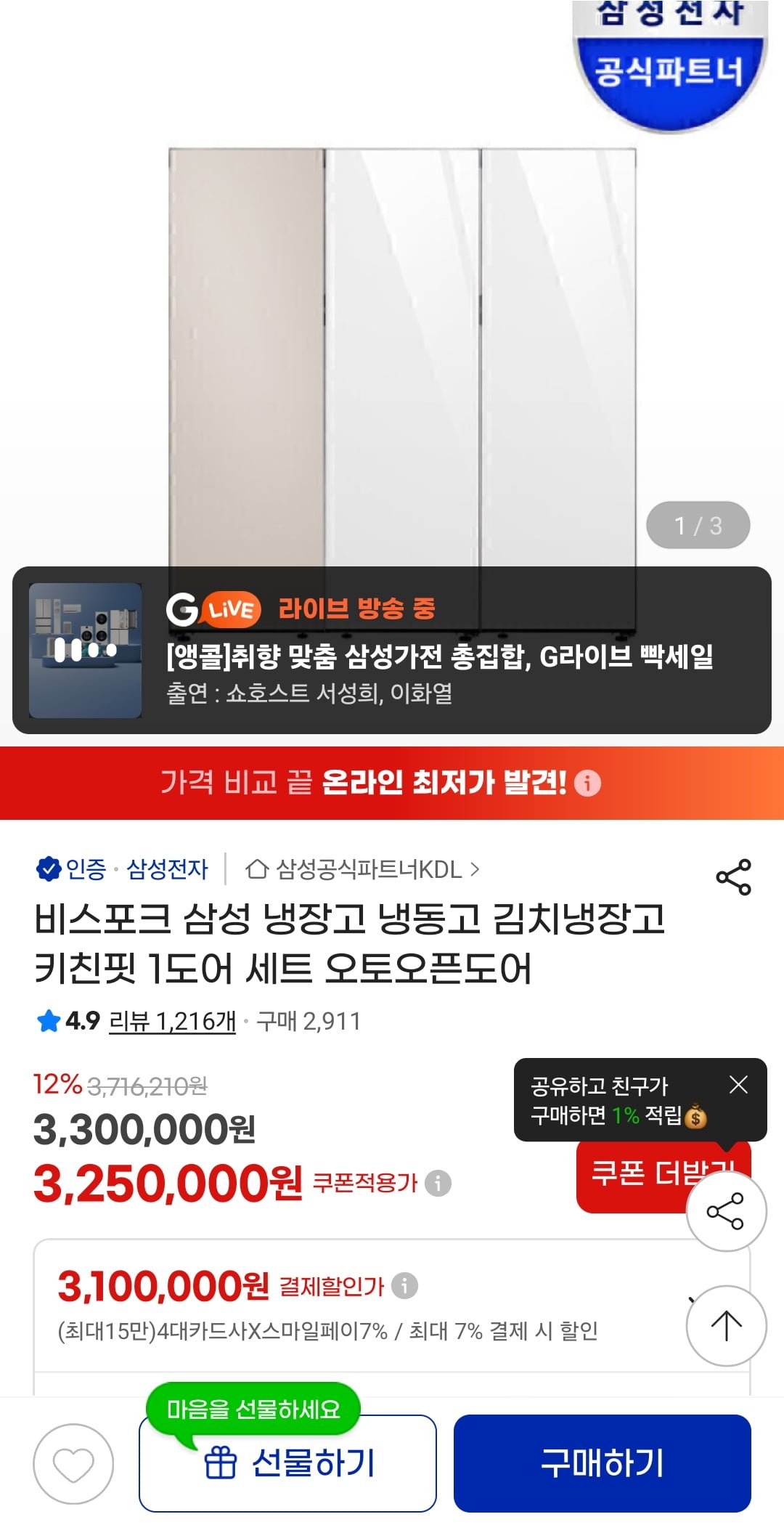The image size is (784, 1530).
Task: Jump back to top with the arrow button
Action: tap(725, 1325)
